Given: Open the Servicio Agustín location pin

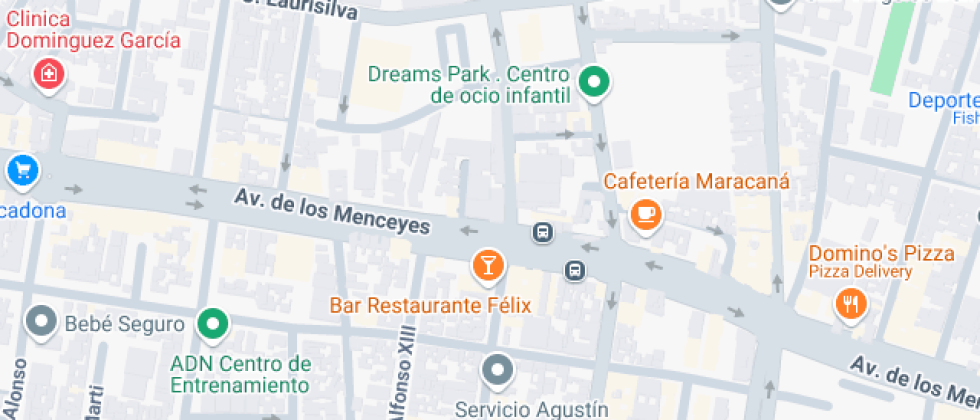Looking at the screenshot, I should (x=498, y=372).
